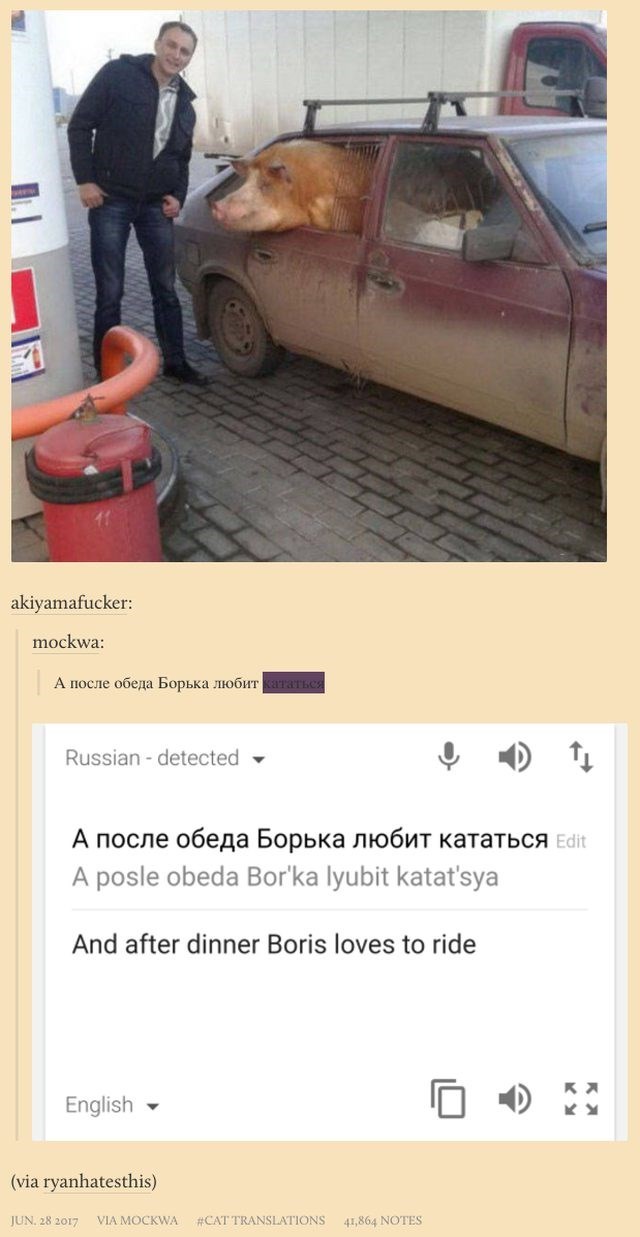View the 41,864 notes
The height and width of the screenshot is (1237, 640).
pos(382,1220)
